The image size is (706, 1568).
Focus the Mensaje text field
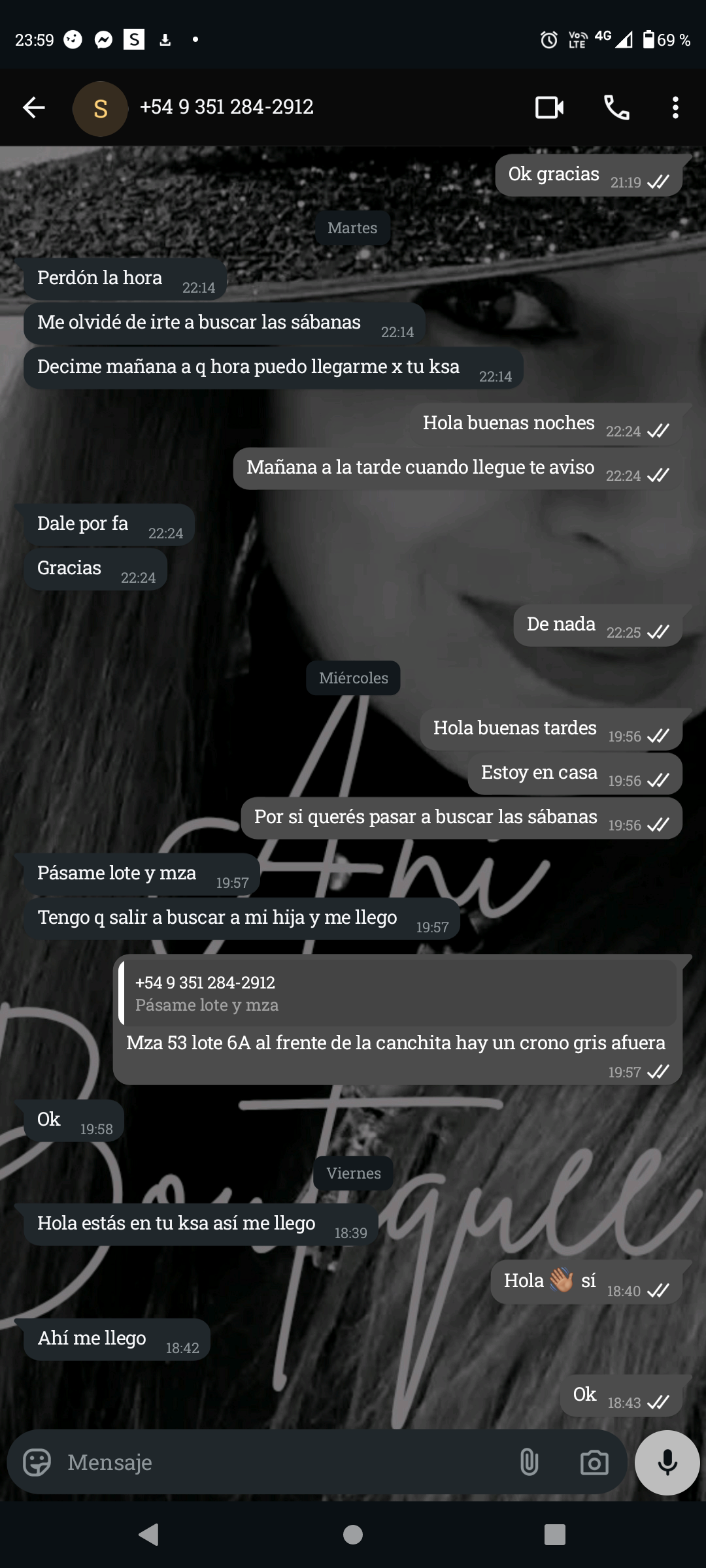coord(281,1462)
